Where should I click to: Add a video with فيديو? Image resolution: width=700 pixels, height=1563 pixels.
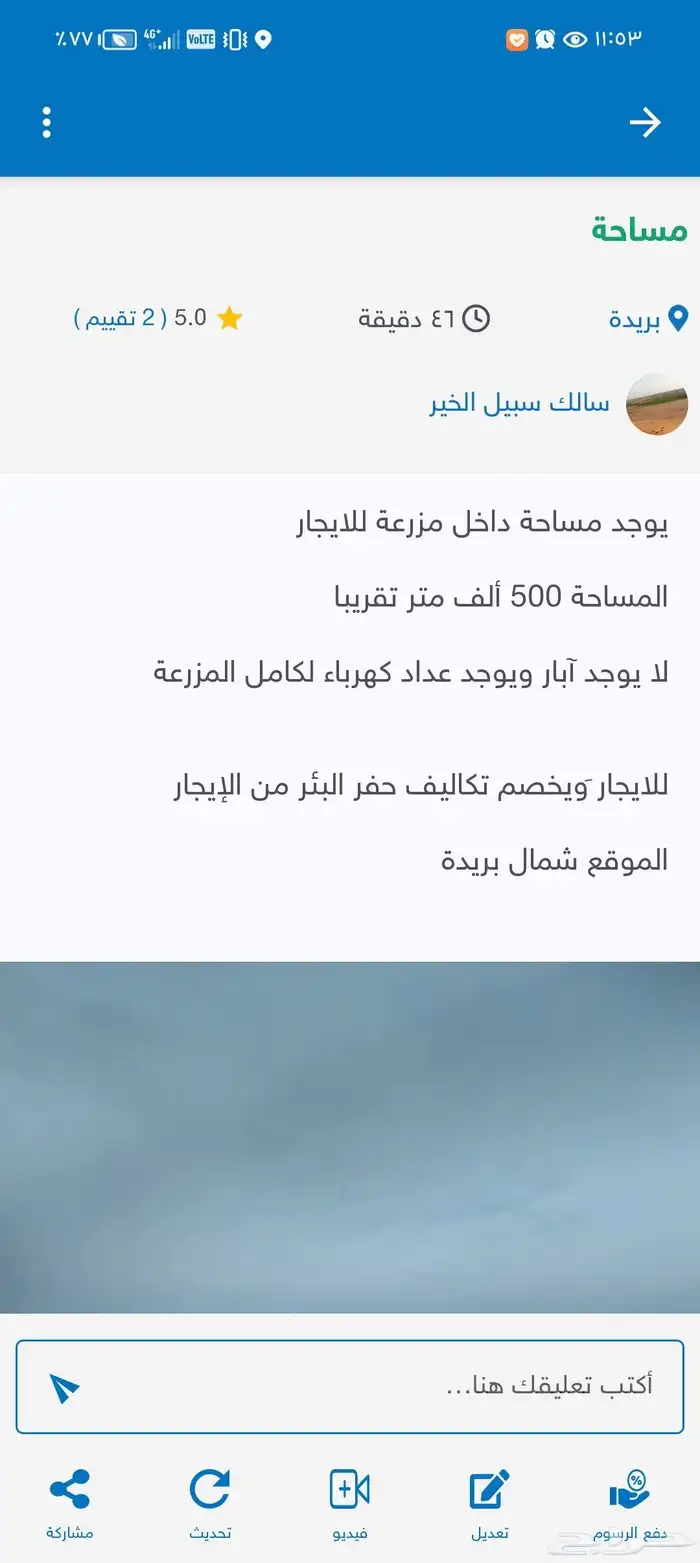point(350,1503)
